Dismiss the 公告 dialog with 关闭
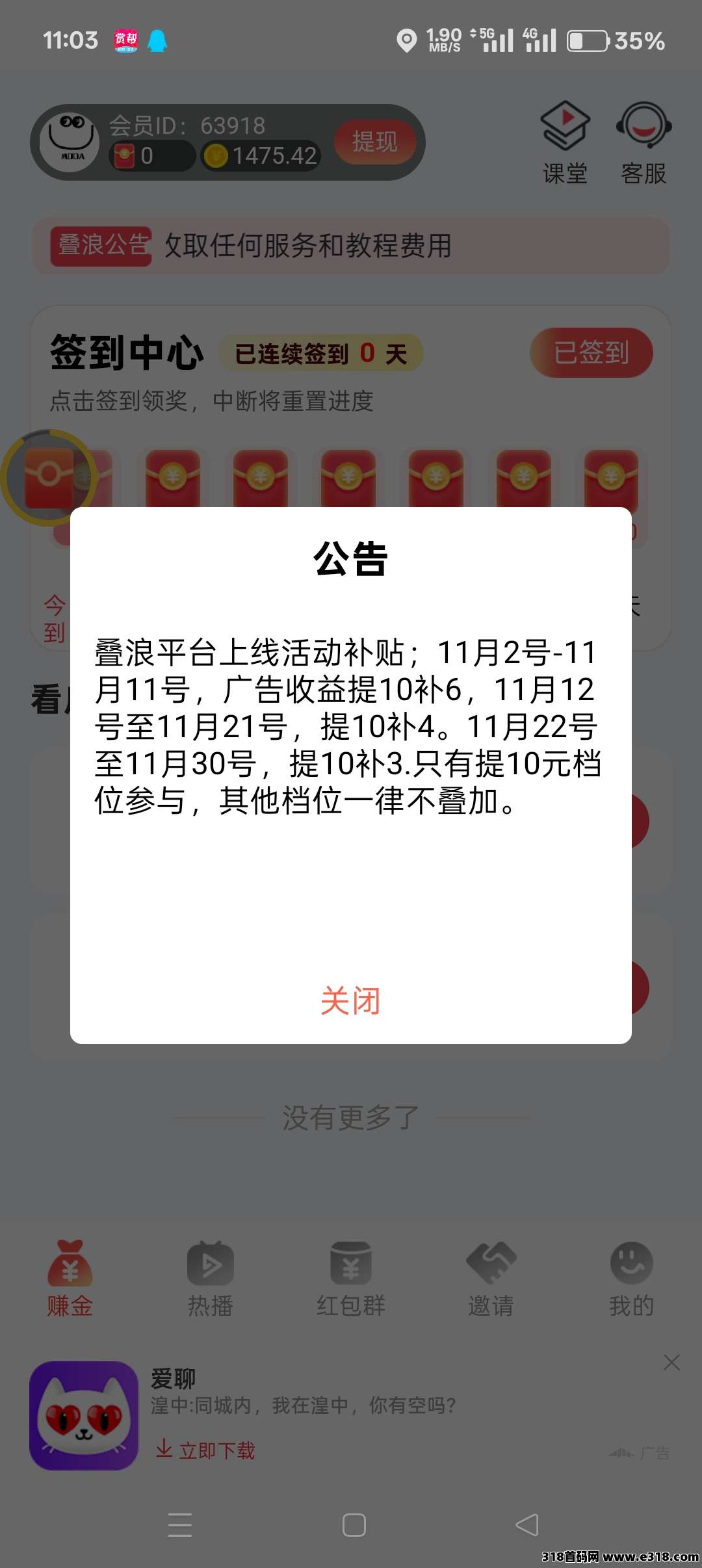Screen dimensions: 702x1568 tap(350, 1000)
